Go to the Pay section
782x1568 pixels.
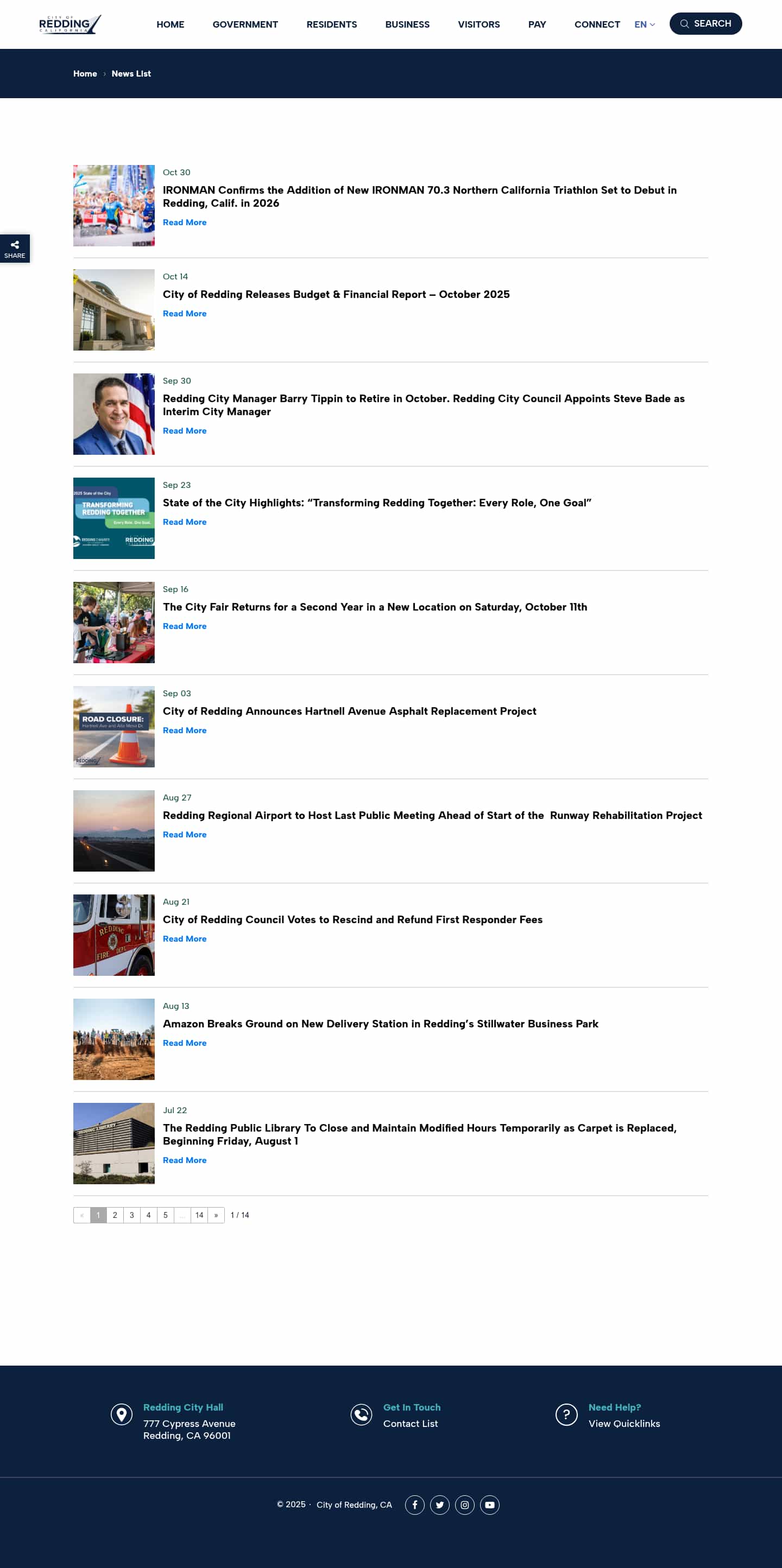[537, 24]
